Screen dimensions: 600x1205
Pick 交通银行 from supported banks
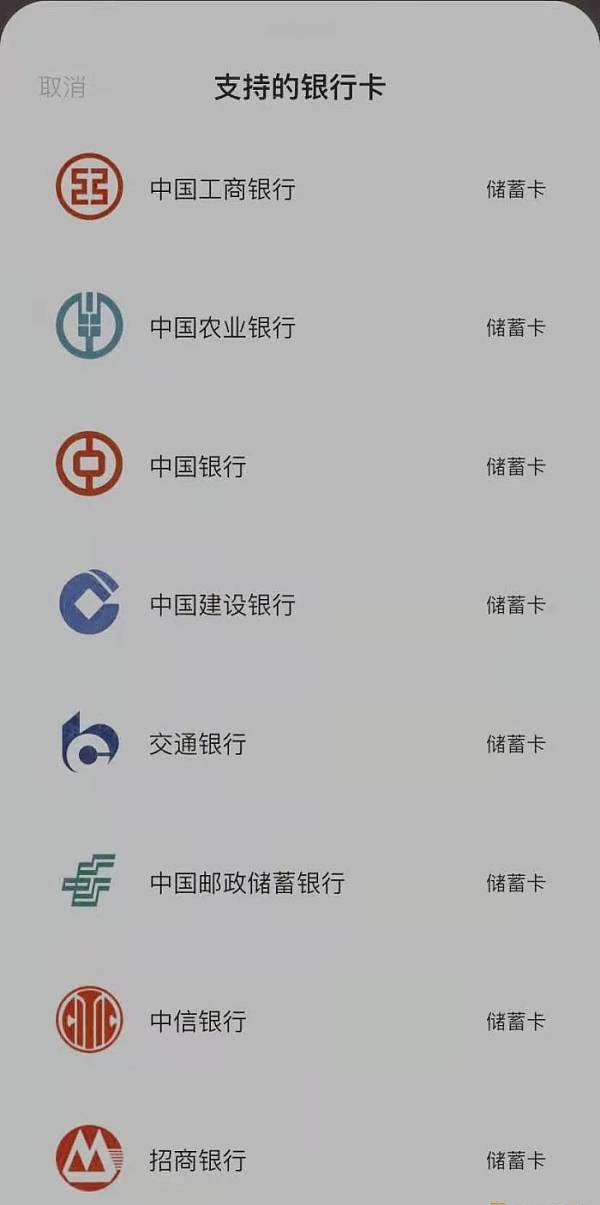tap(300, 744)
